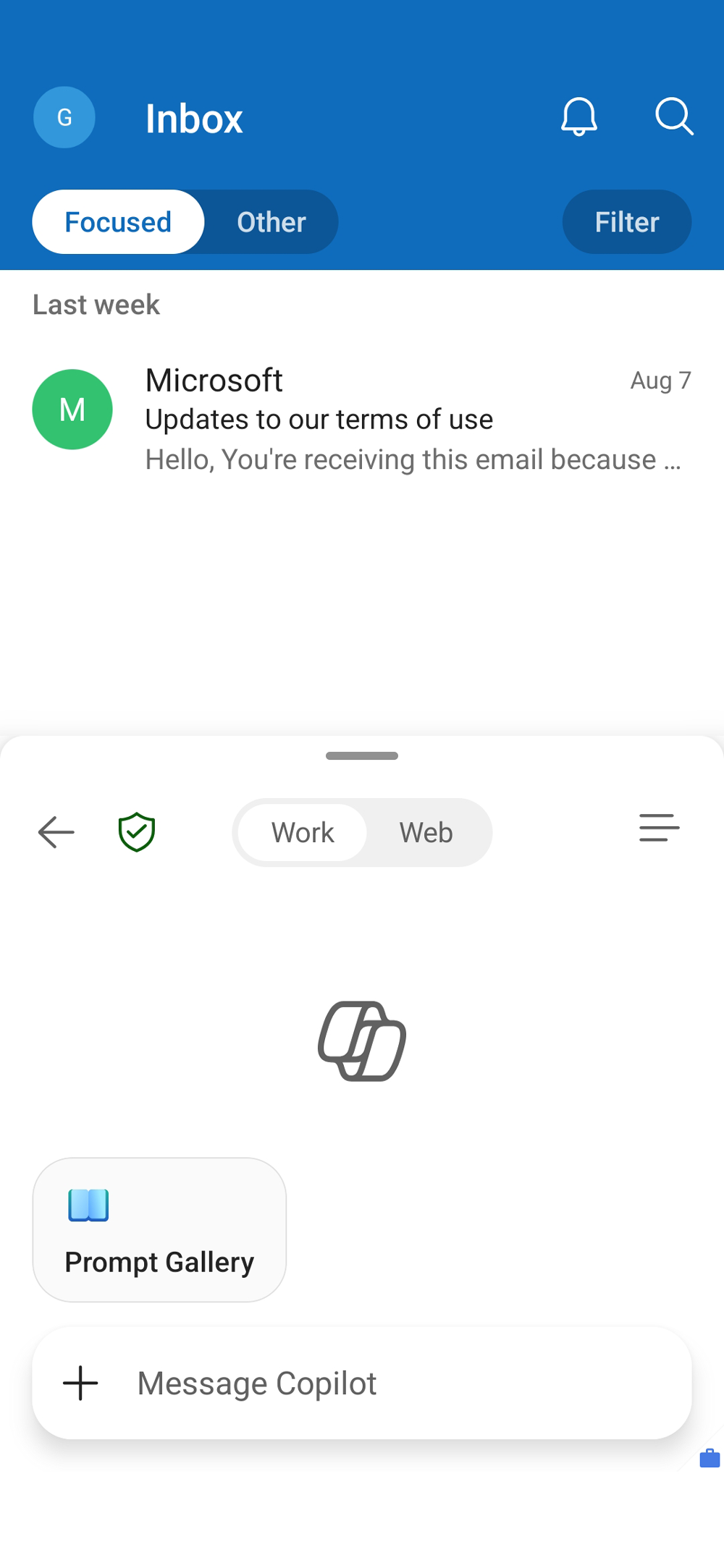Select the Focused tab

point(118,222)
